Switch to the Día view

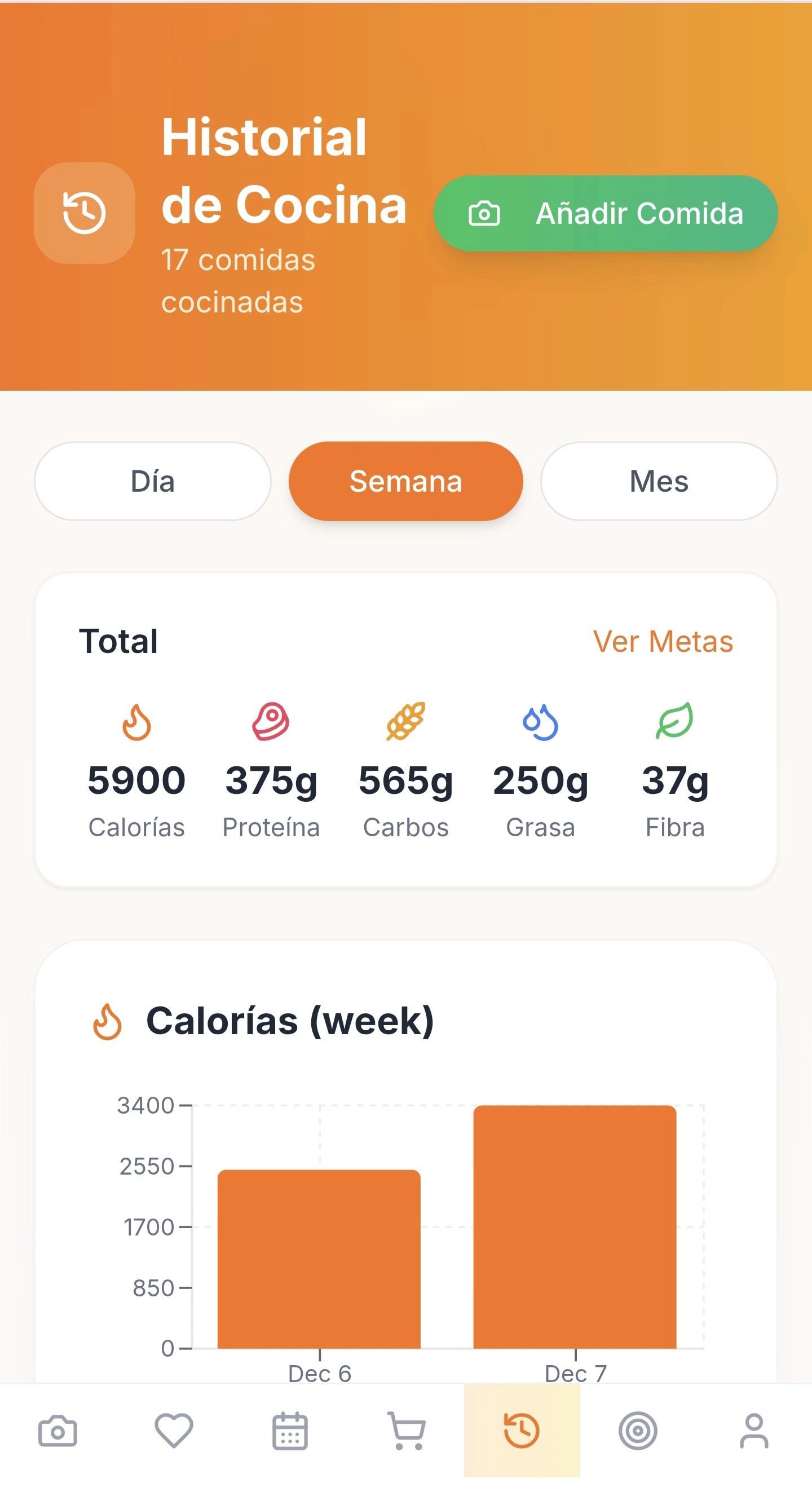153,481
